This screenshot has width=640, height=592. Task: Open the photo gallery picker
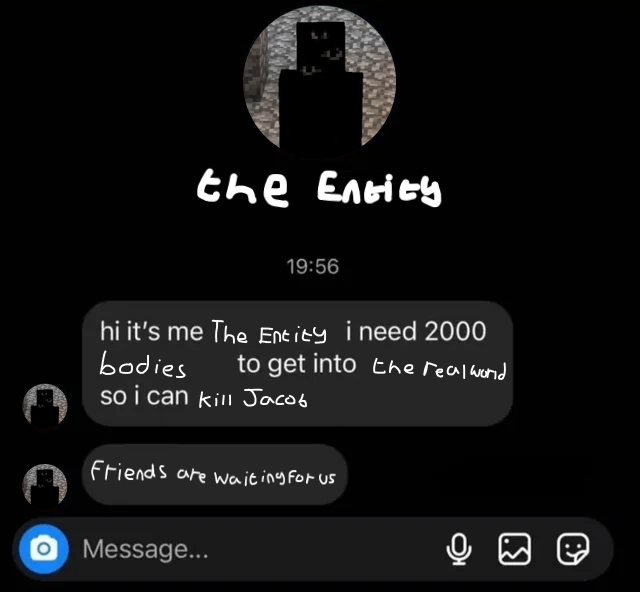tap(514, 549)
